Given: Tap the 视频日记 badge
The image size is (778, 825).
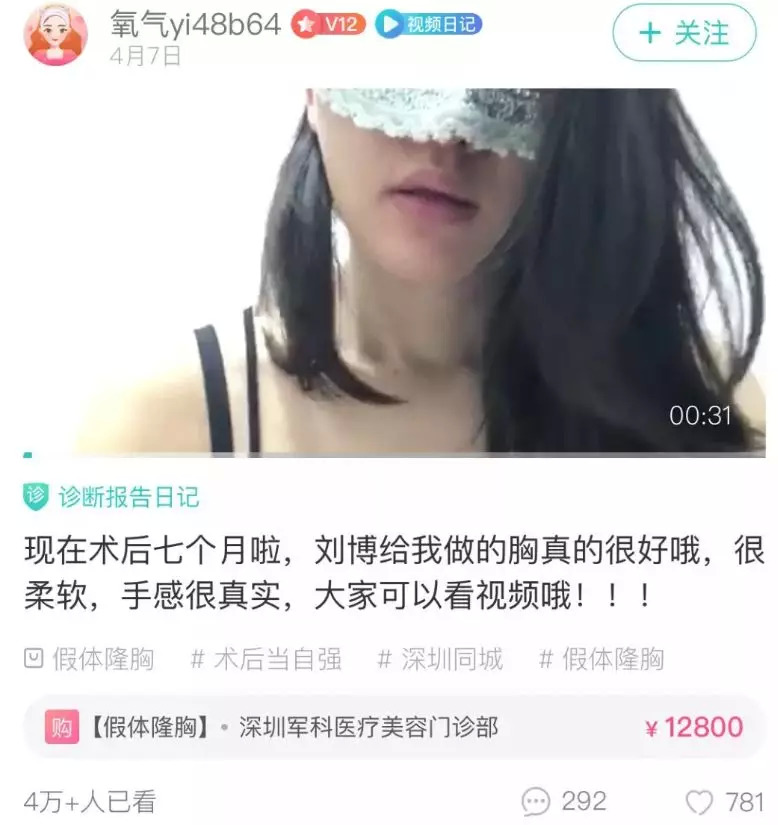Looking at the screenshot, I should [428, 24].
